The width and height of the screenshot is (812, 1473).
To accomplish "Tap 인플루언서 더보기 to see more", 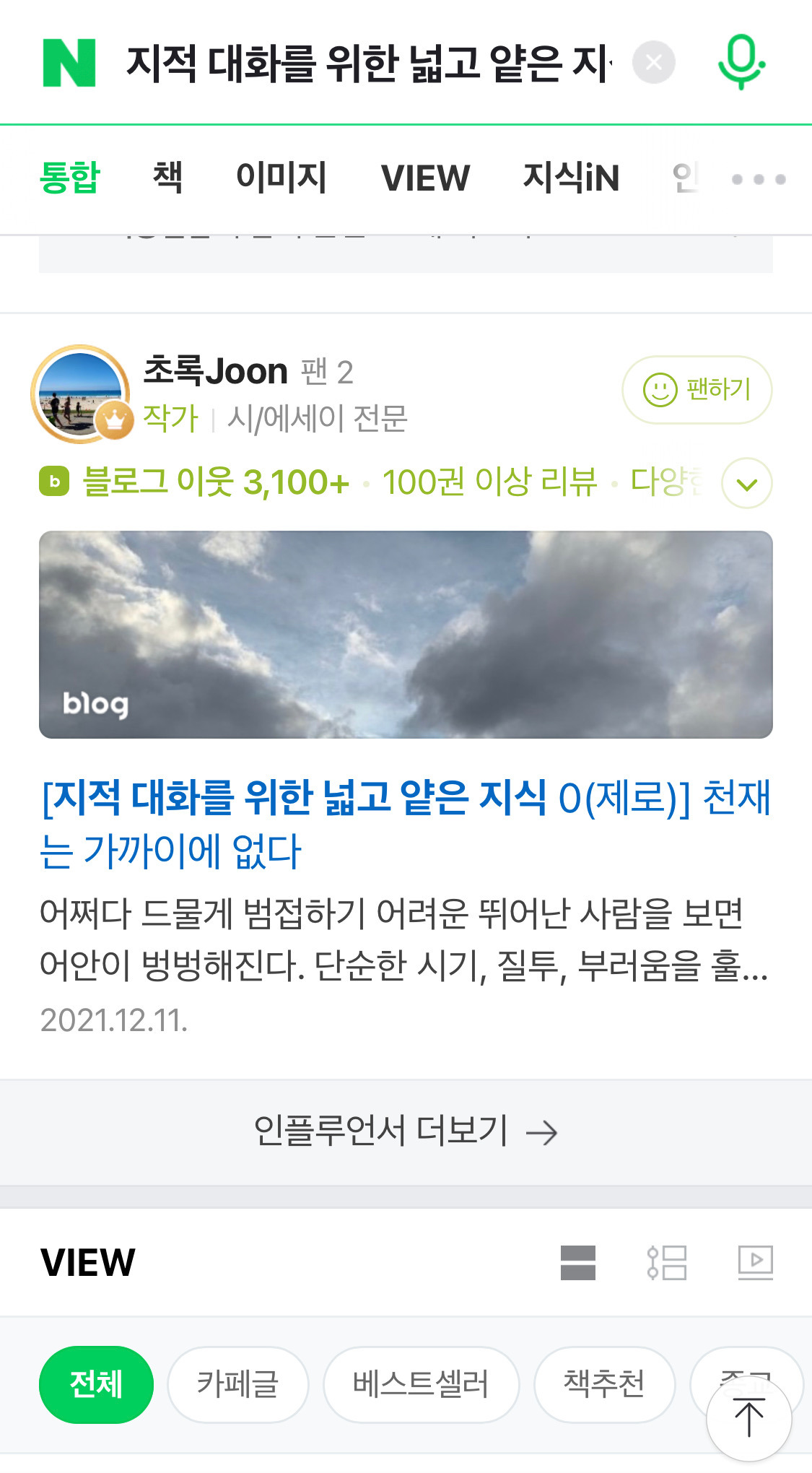I will [x=406, y=1131].
